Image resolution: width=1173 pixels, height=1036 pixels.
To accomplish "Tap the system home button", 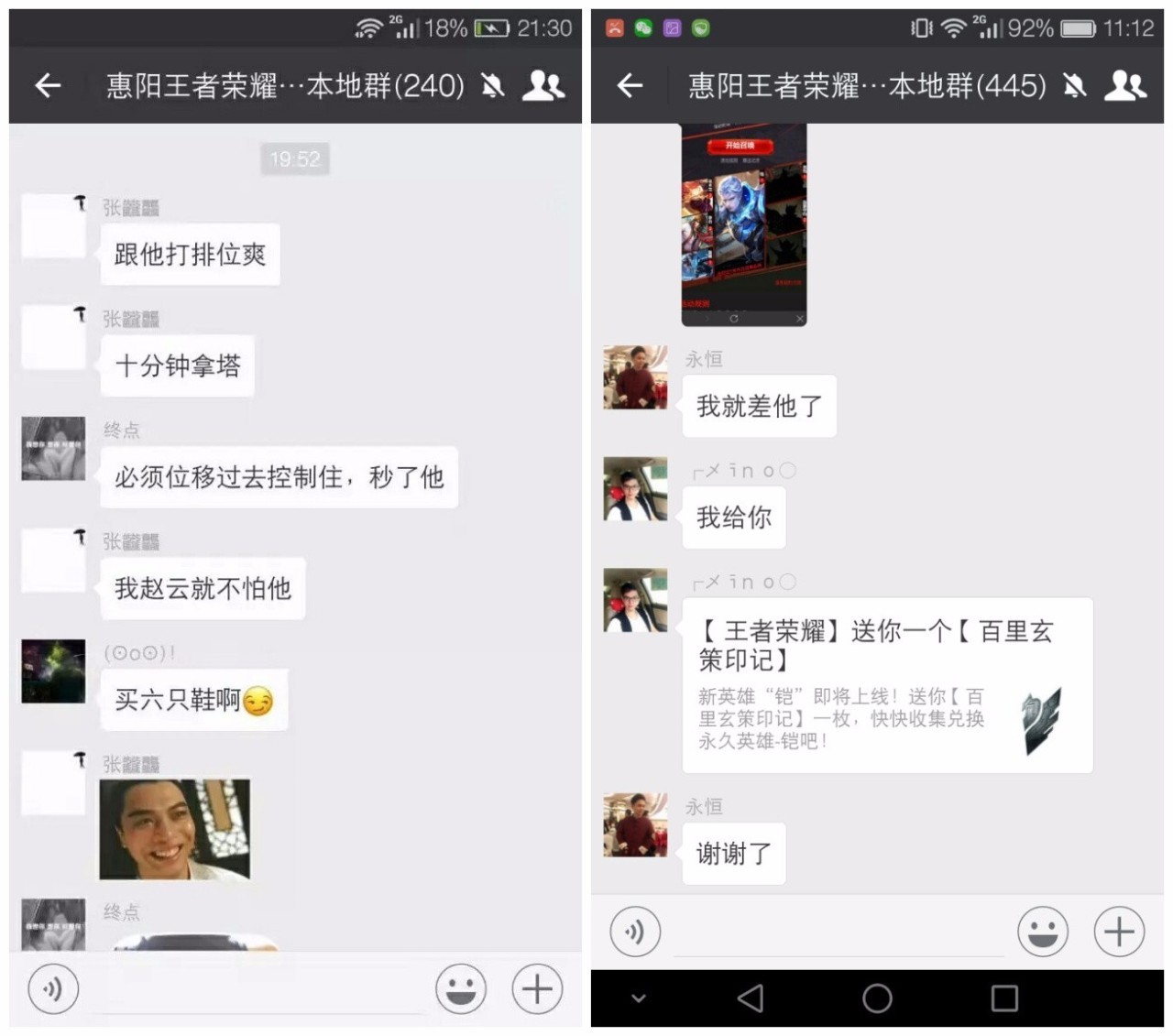I will click(877, 998).
